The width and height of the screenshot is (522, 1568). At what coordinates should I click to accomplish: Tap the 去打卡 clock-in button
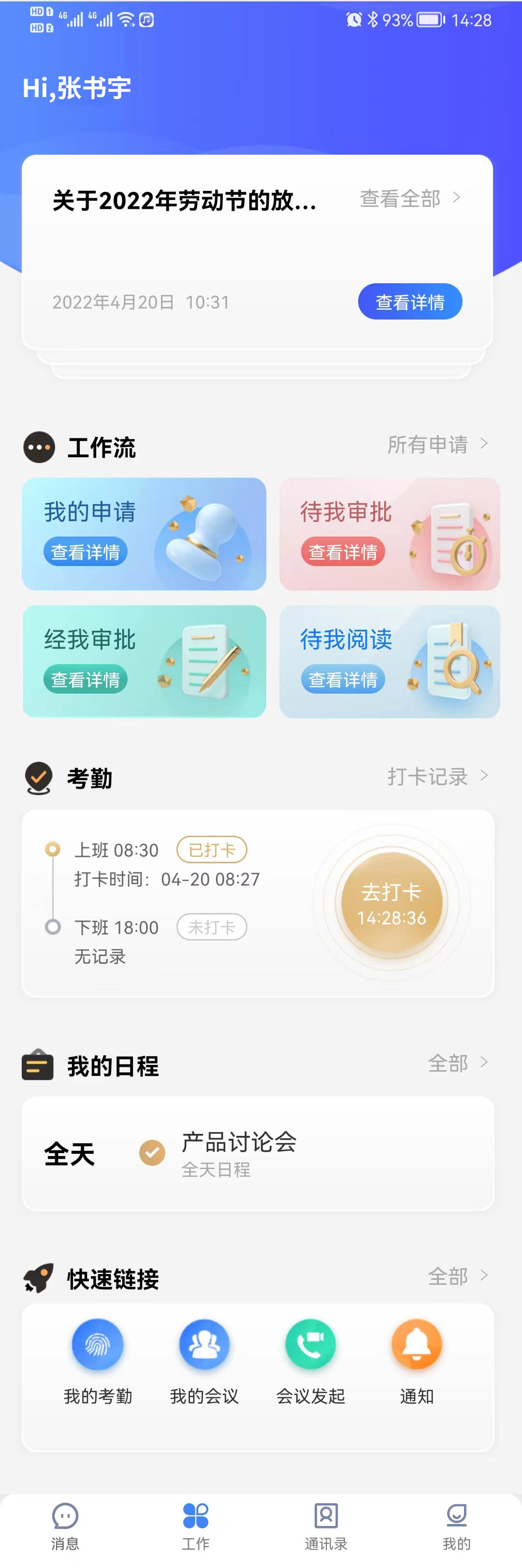pyautogui.click(x=392, y=903)
